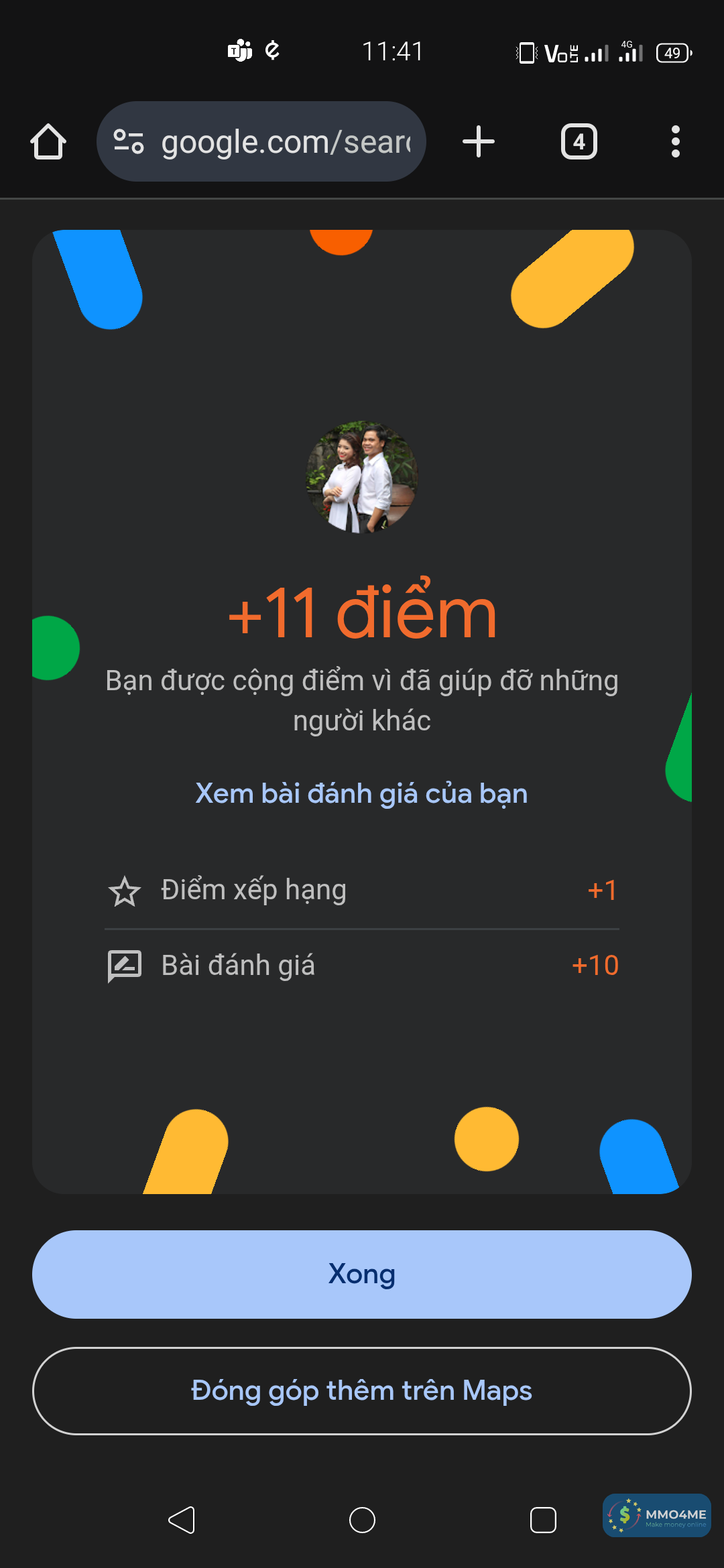Open the tab switcher showing 4 tabs

click(x=579, y=142)
